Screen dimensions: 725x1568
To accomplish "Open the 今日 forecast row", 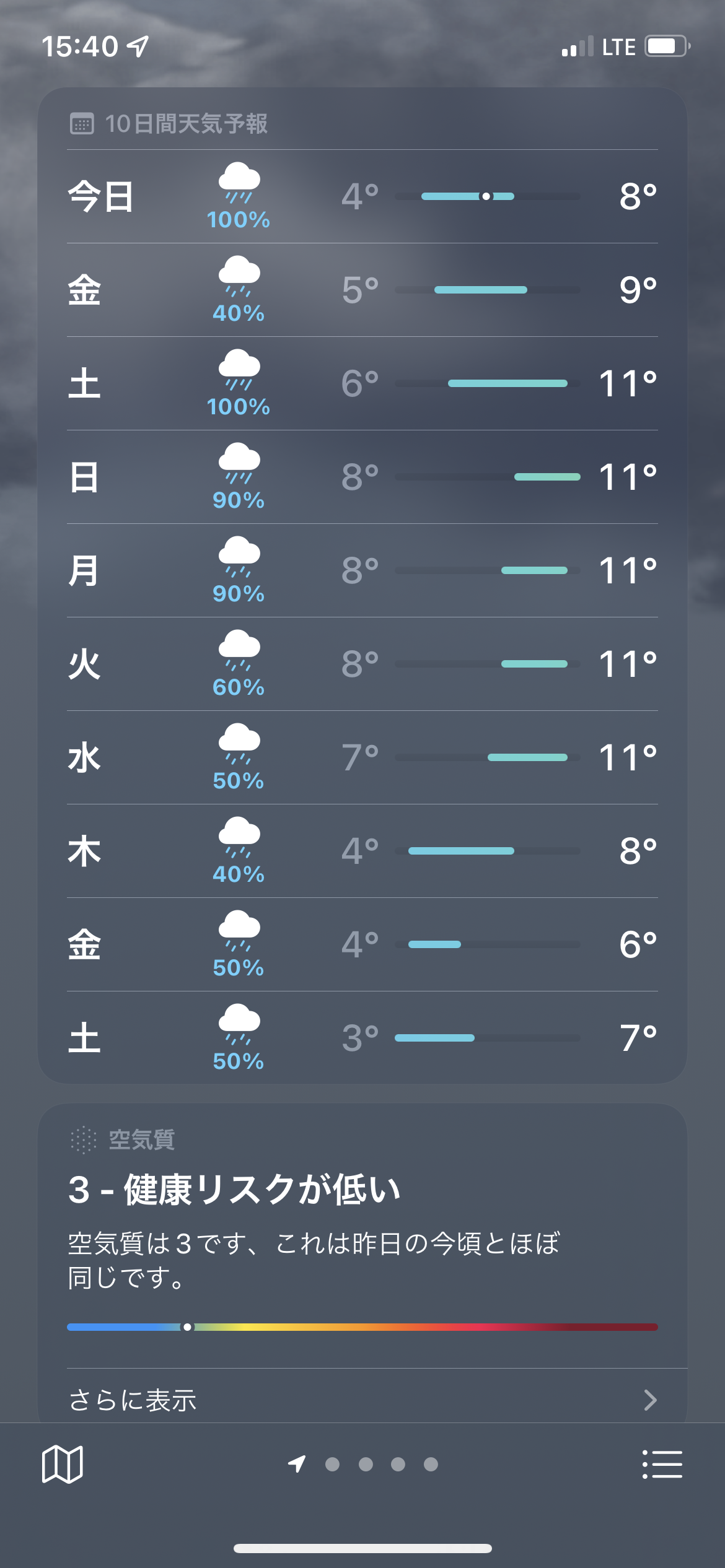I will click(x=362, y=197).
